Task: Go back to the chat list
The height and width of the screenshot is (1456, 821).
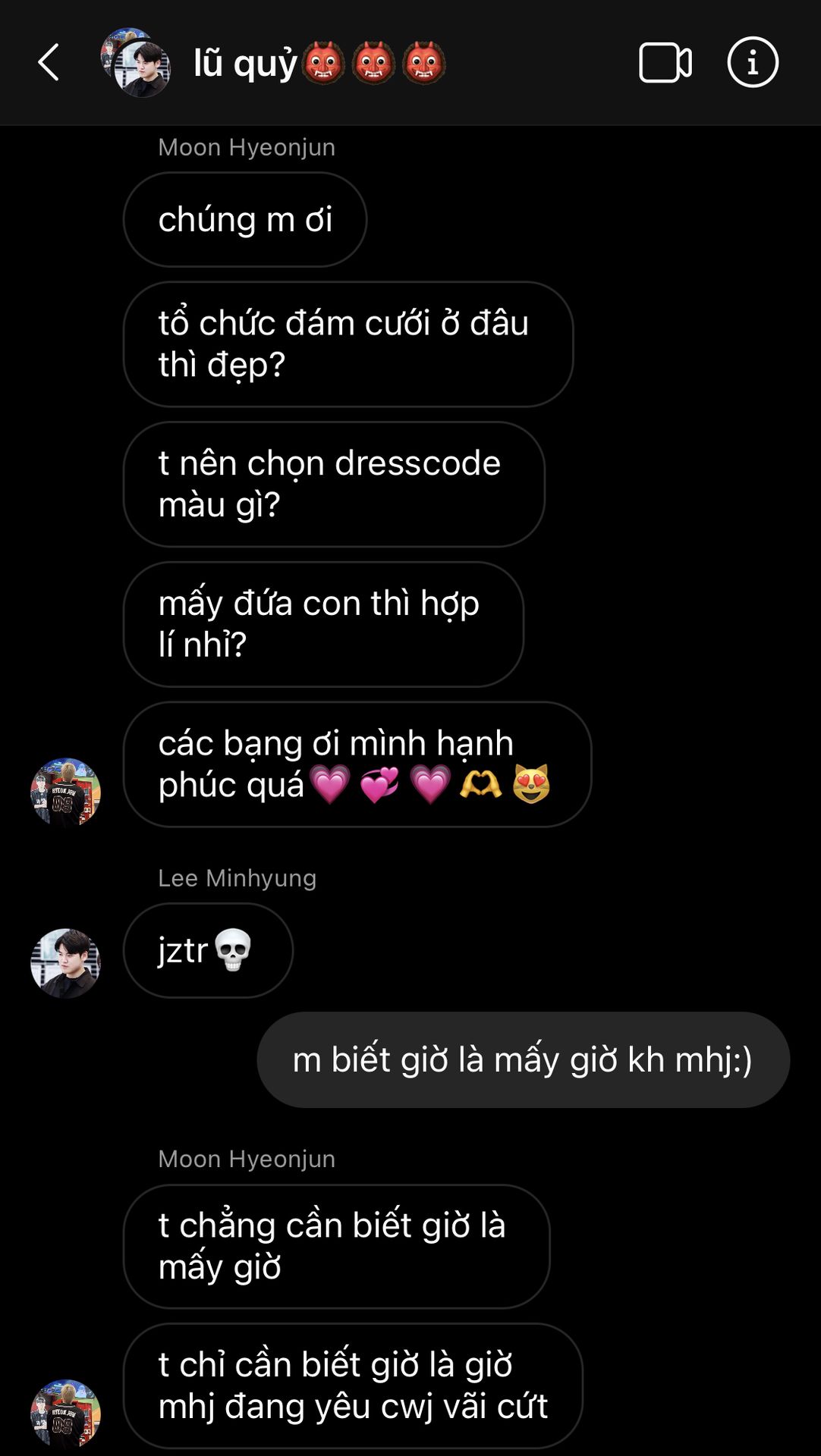Action: click(x=49, y=62)
